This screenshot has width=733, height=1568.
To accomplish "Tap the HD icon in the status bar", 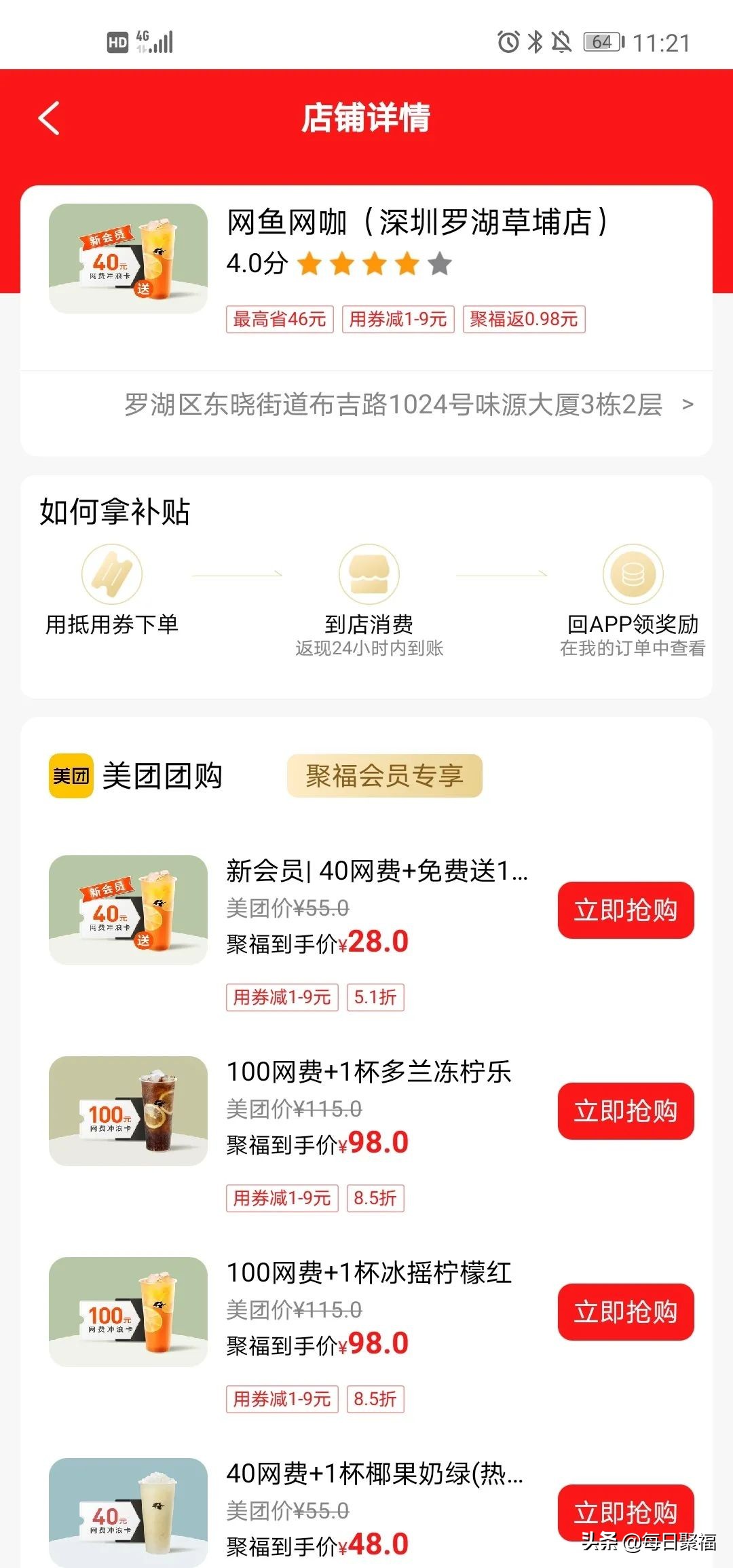I will 119,42.
